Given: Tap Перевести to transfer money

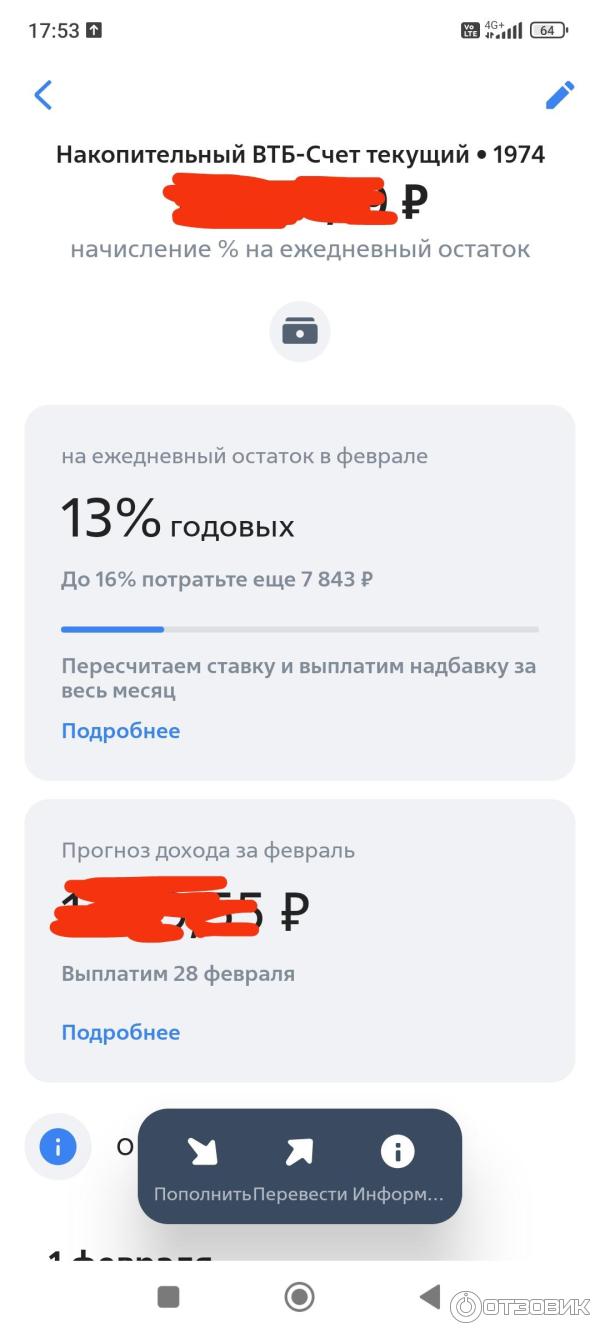Looking at the screenshot, I should pyautogui.click(x=300, y=1167).
